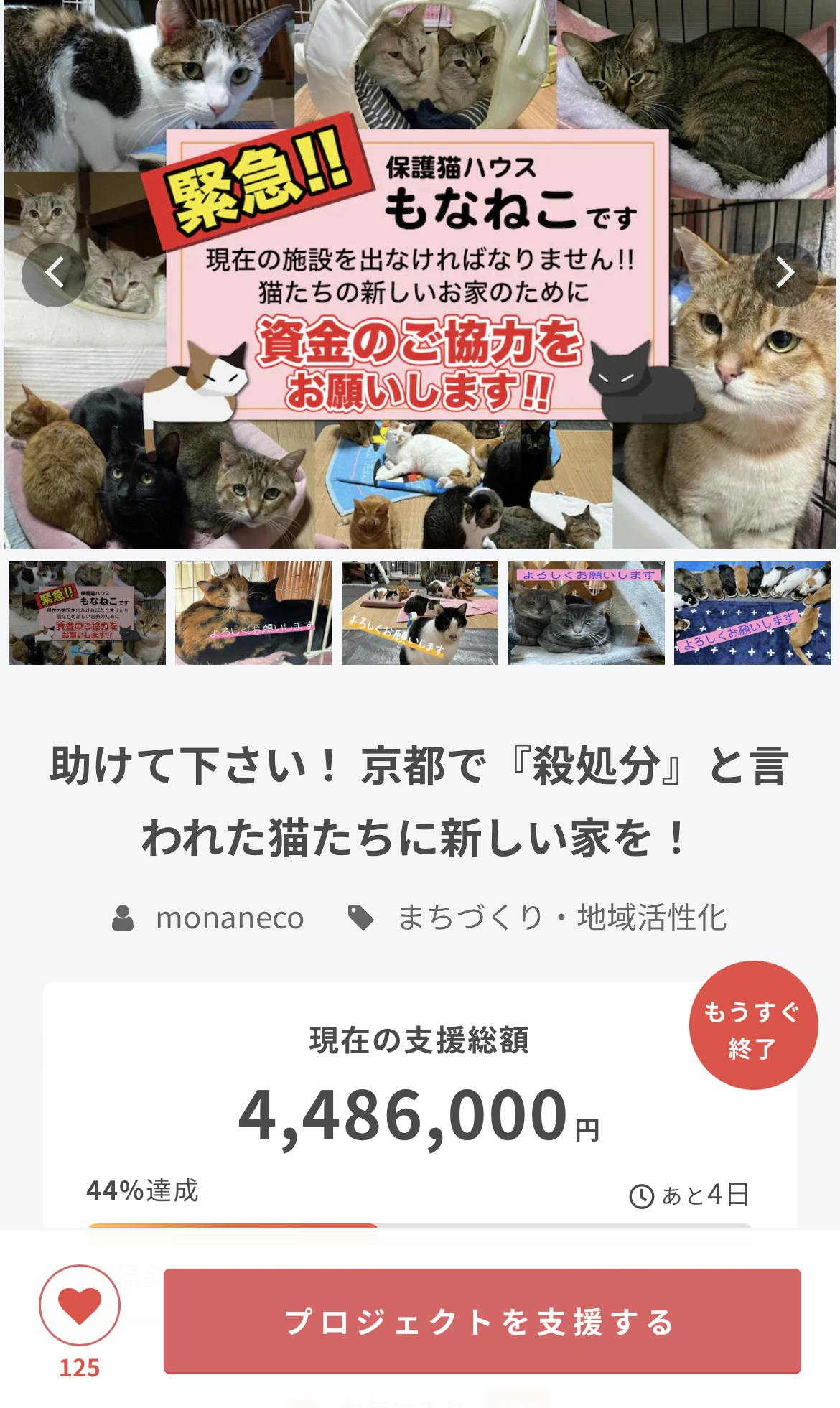Select the first thumbnail with the 緊急 banner
840x1408 pixels.
point(87,612)
